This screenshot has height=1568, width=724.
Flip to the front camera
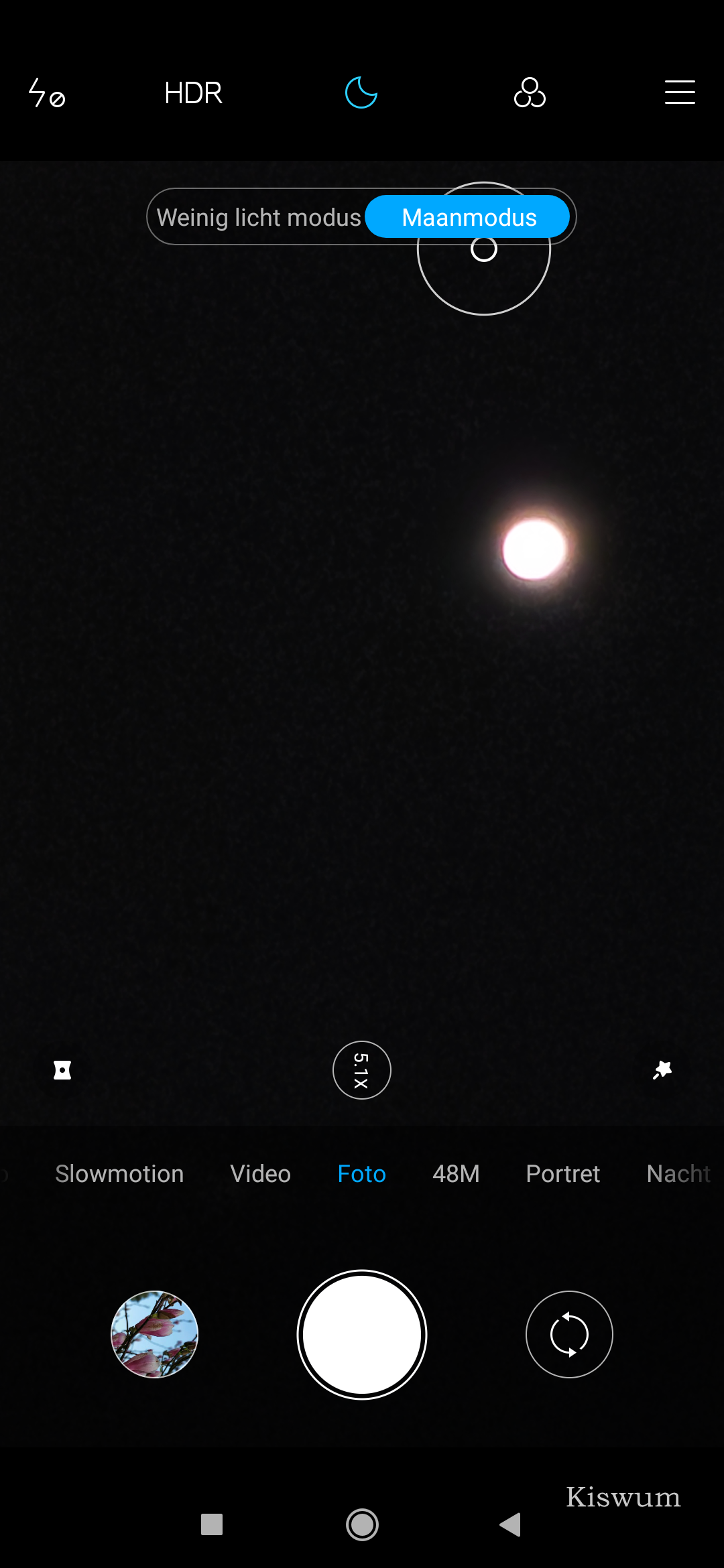[569, 1334]
